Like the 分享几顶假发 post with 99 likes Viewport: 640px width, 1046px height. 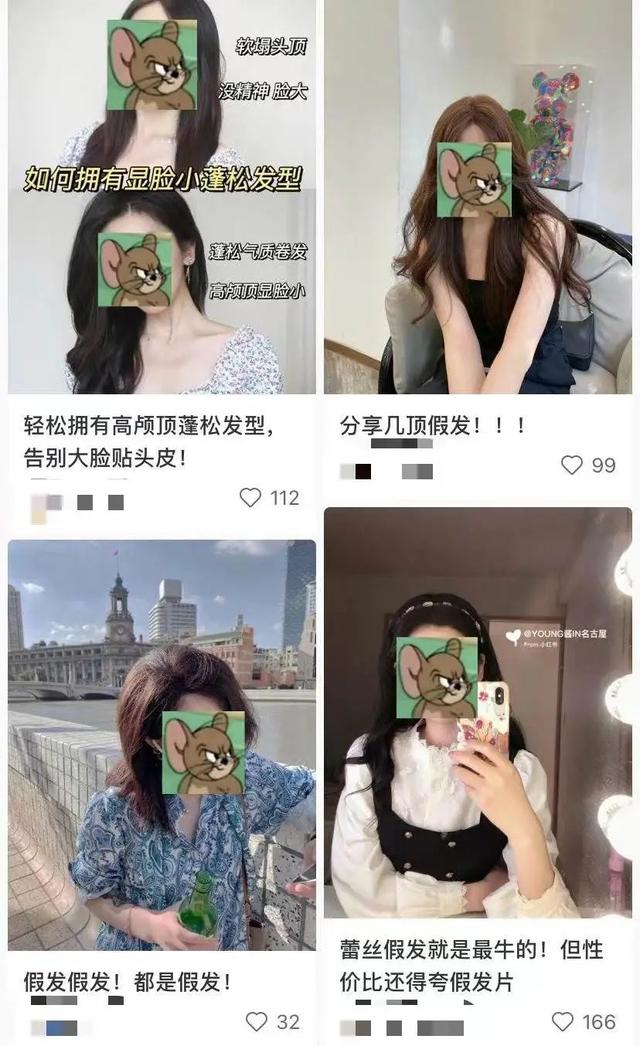[x=572, y=465]
